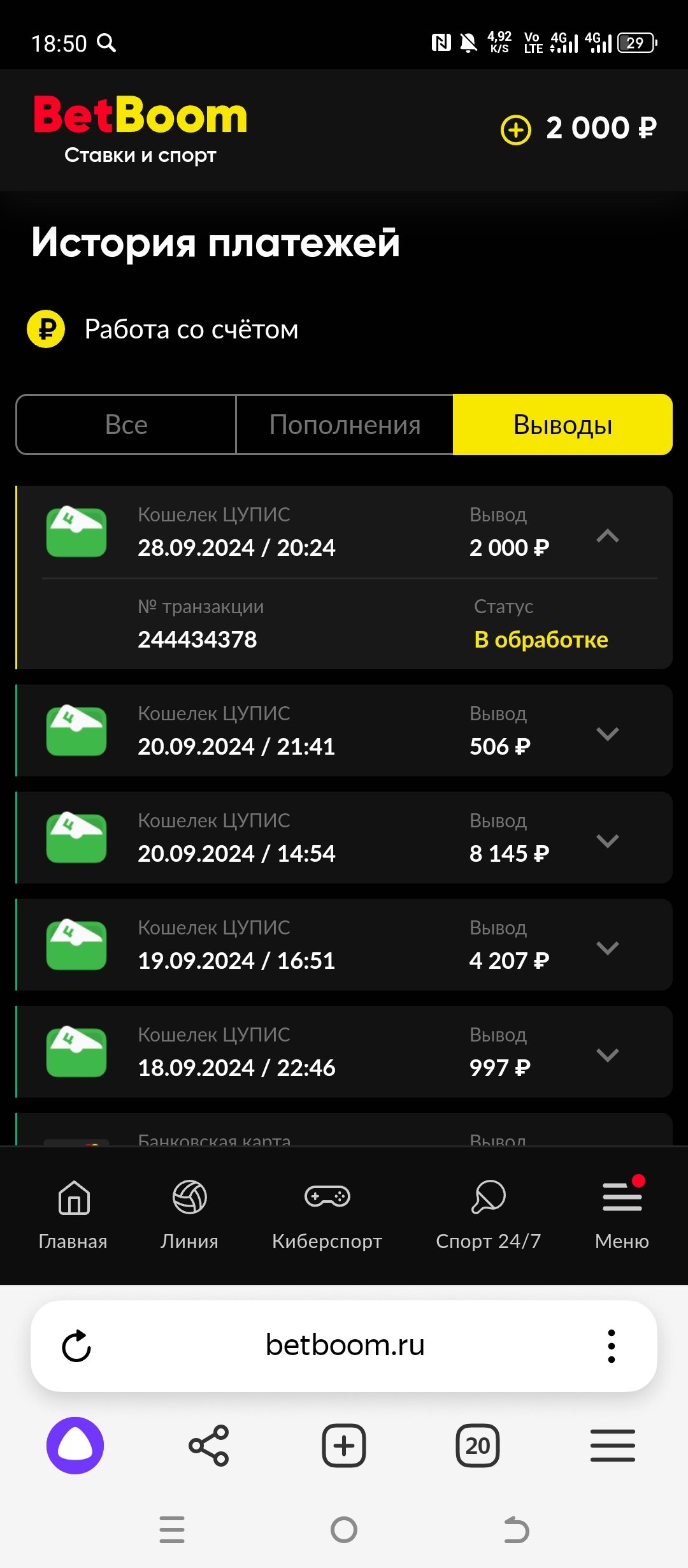Expand the 4 207 ₽ withdrawal details

[x=607, y=948]
